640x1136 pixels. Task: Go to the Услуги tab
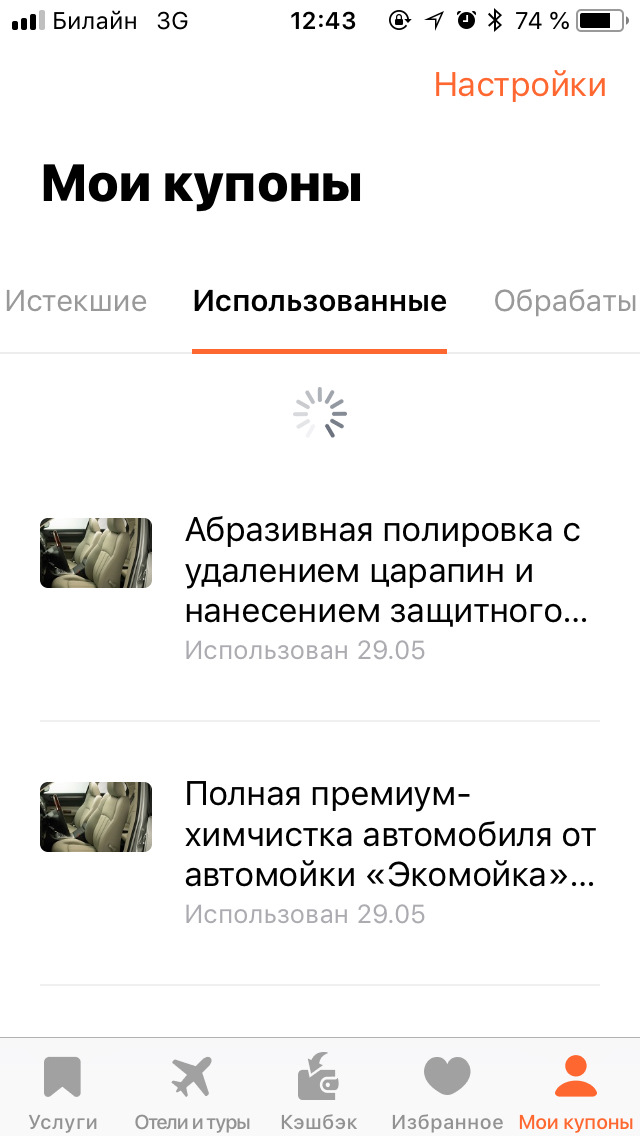(62, 1092)
